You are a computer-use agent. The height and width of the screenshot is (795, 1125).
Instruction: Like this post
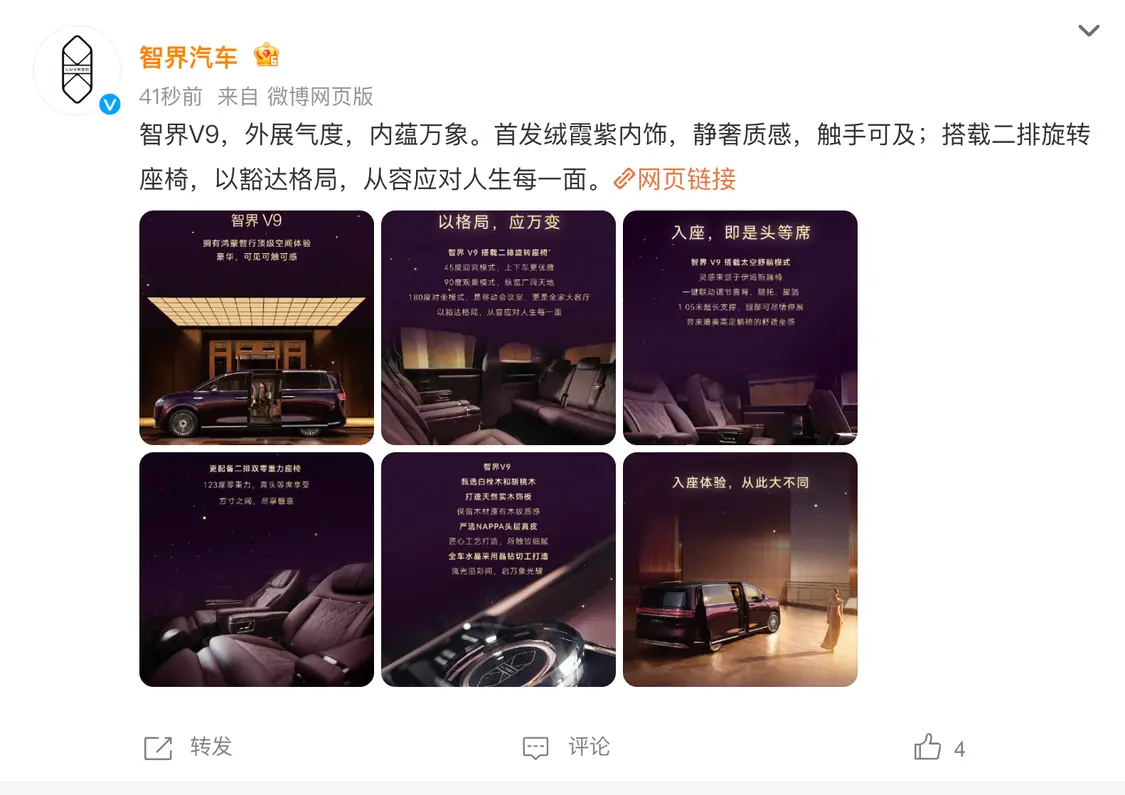[x=929, y=747]
